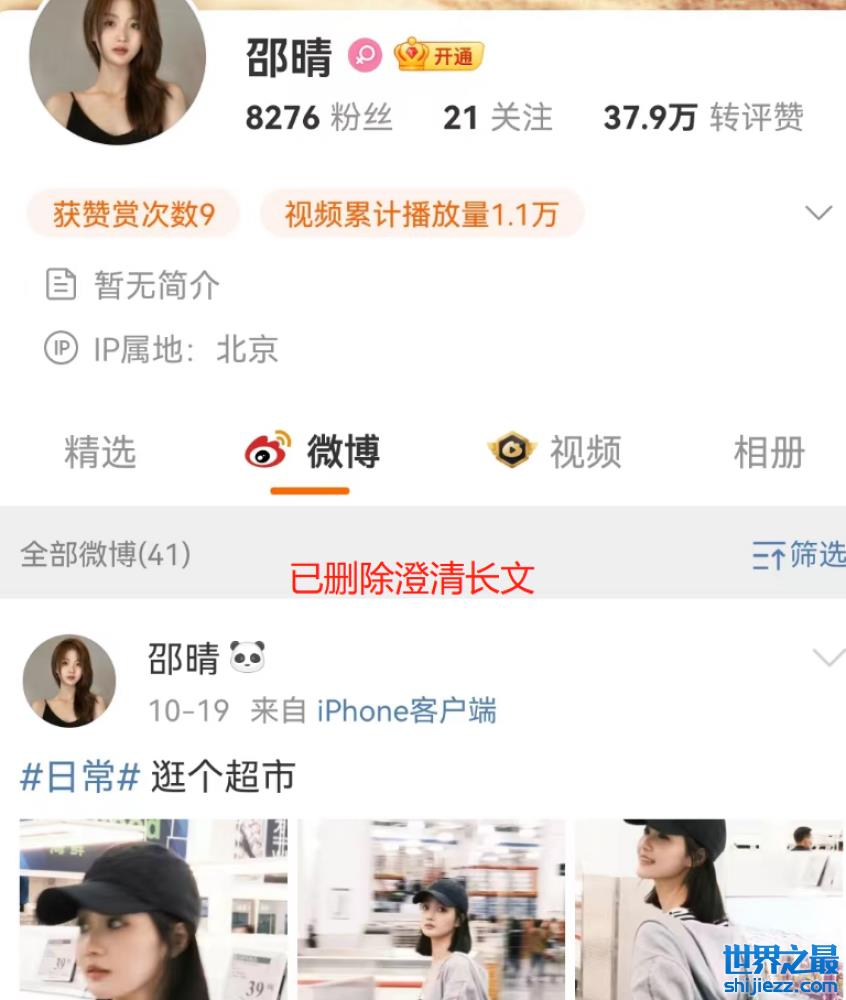
Task: Open the #日常# hashtag topic
Action: [79, 777]
